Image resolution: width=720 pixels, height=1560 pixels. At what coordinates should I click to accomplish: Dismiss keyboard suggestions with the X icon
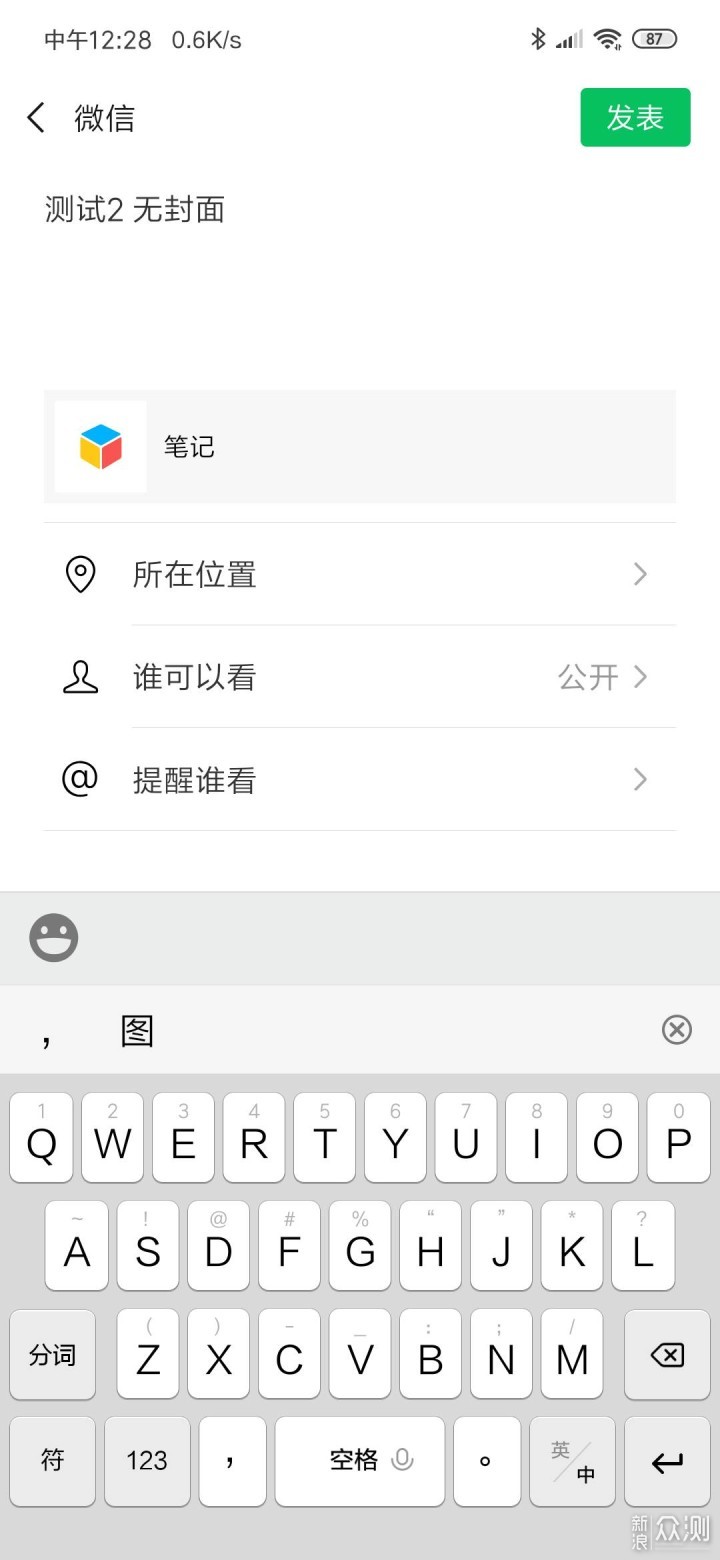click(677, 1029)
